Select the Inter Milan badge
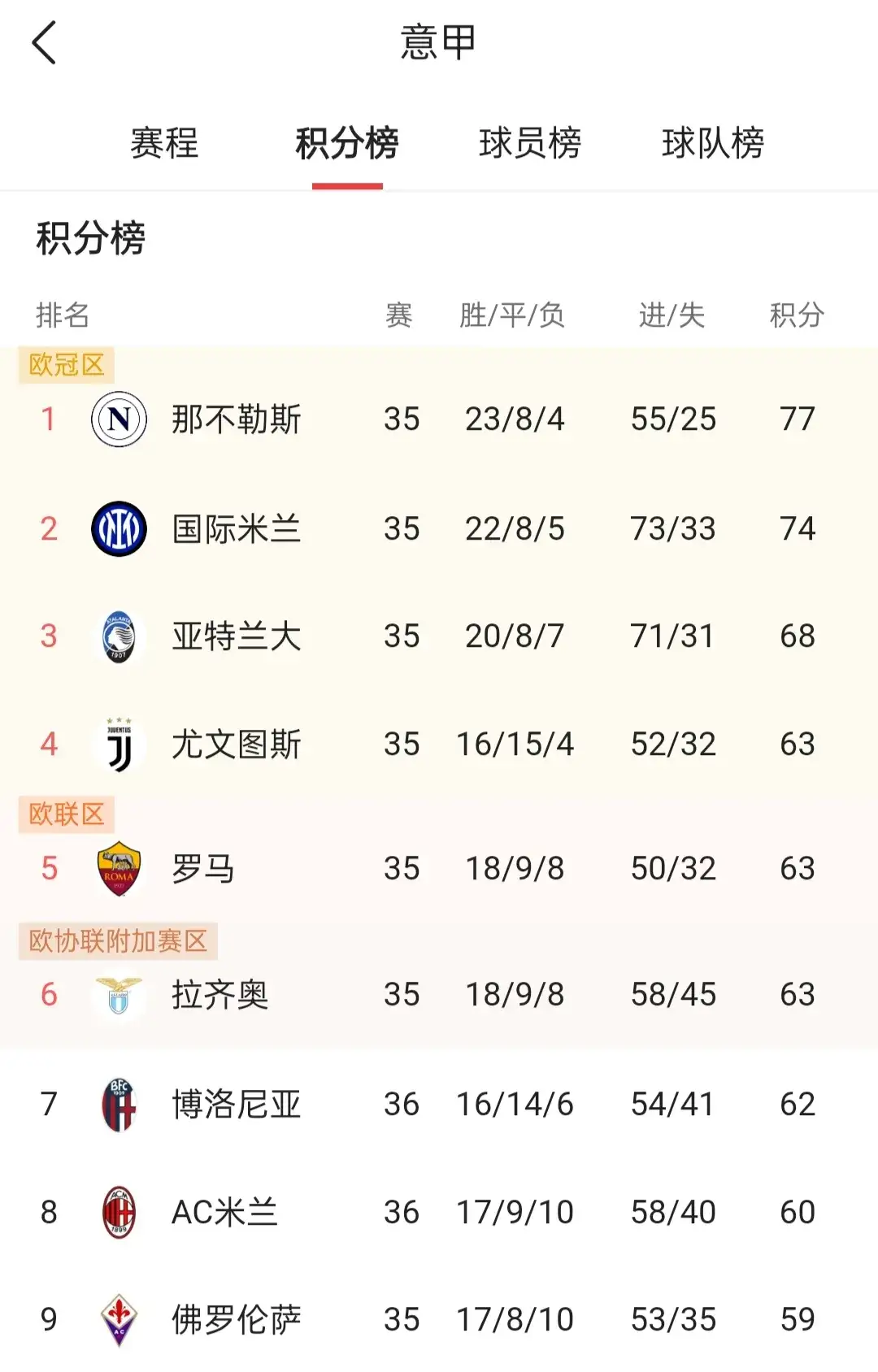The height and width of the screenshot is (1372, 878). click(119, 528)
